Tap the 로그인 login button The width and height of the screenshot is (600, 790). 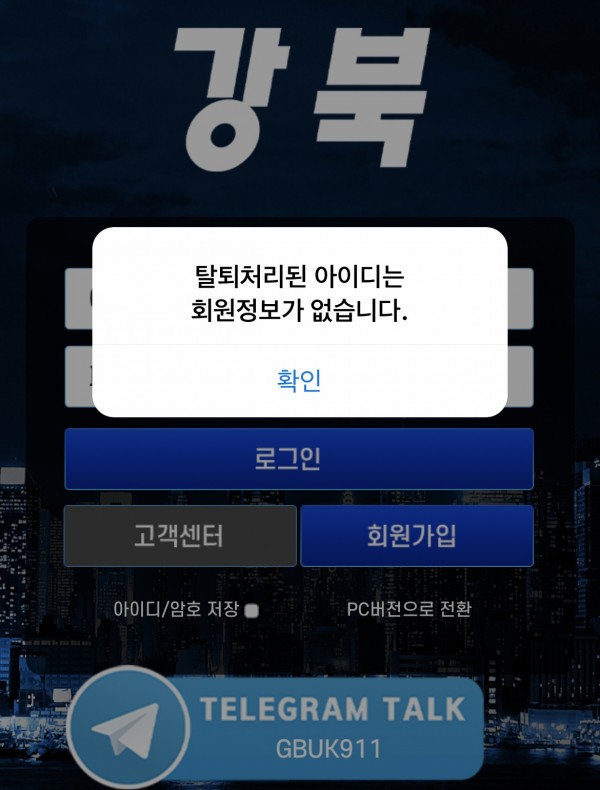pyautogui.click(x=299, y=459)
